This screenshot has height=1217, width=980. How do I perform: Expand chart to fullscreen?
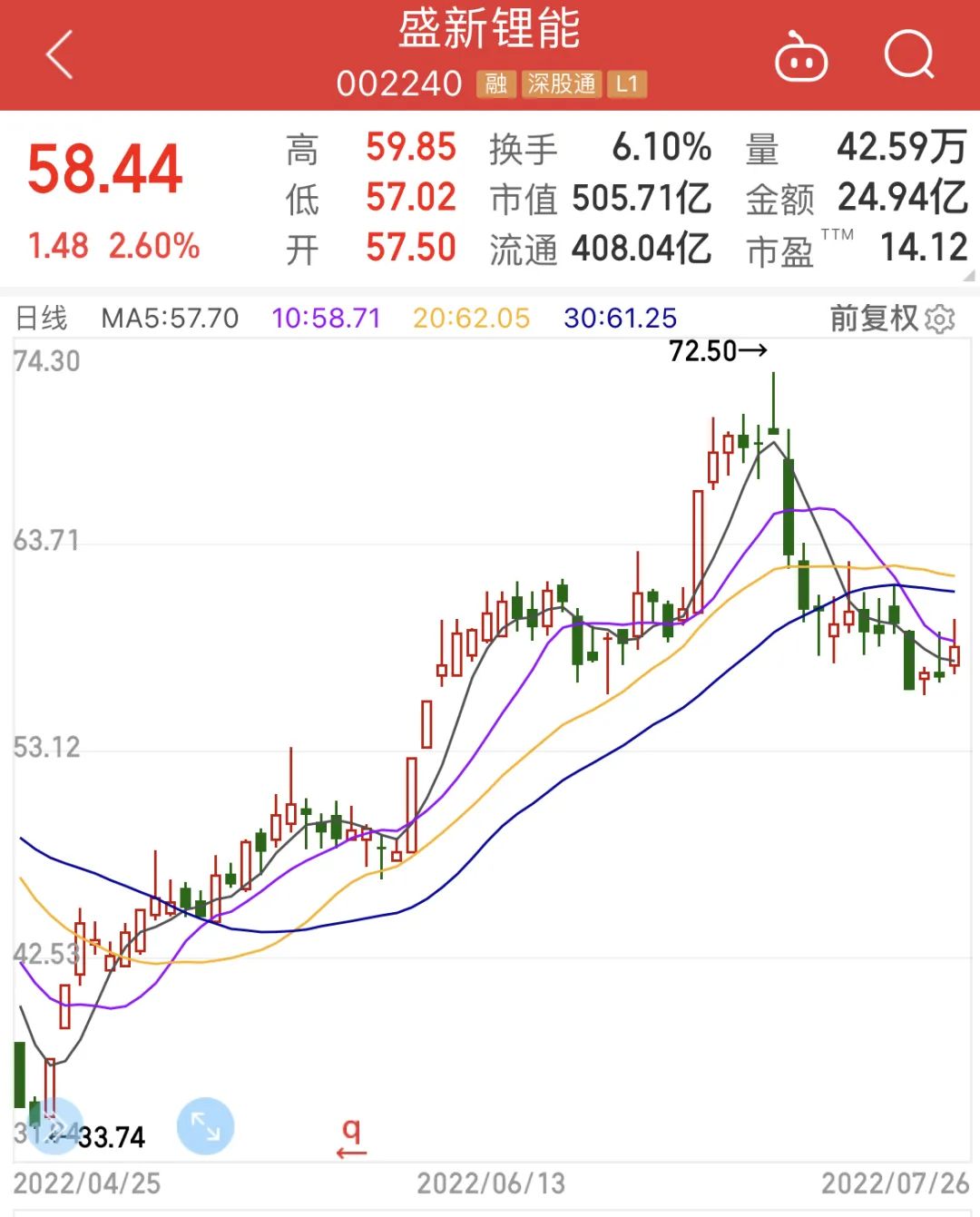tap(205, 1126)
